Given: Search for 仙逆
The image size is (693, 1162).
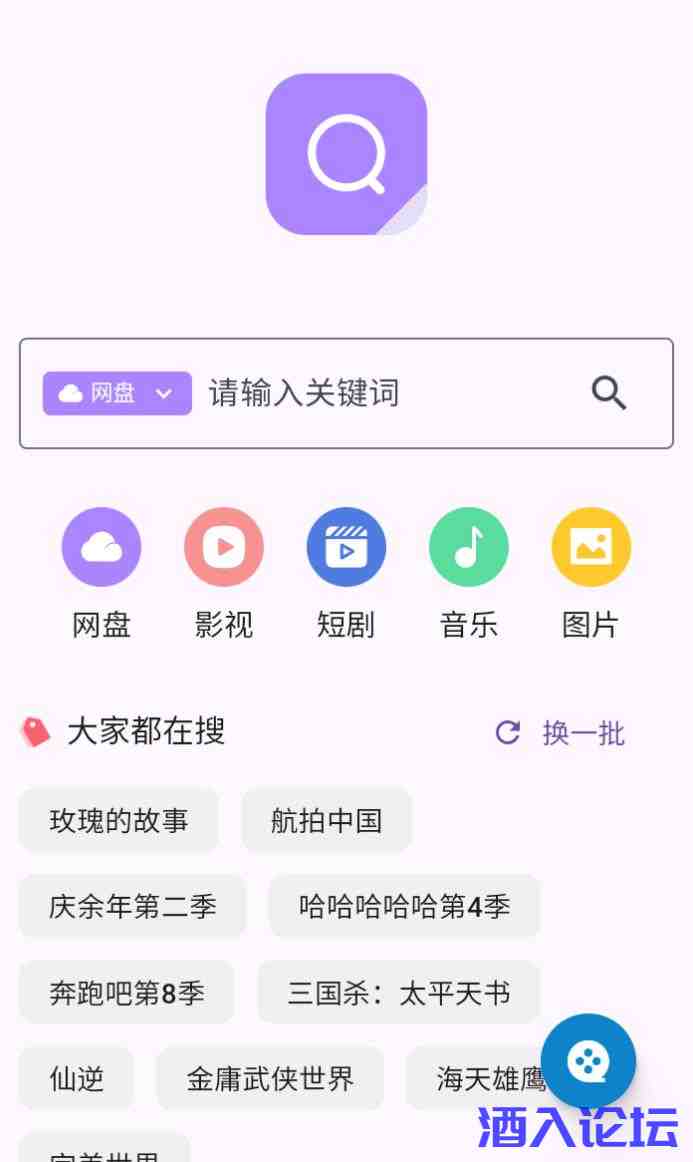Looking at the screenshot, I should click(76, 1079).
